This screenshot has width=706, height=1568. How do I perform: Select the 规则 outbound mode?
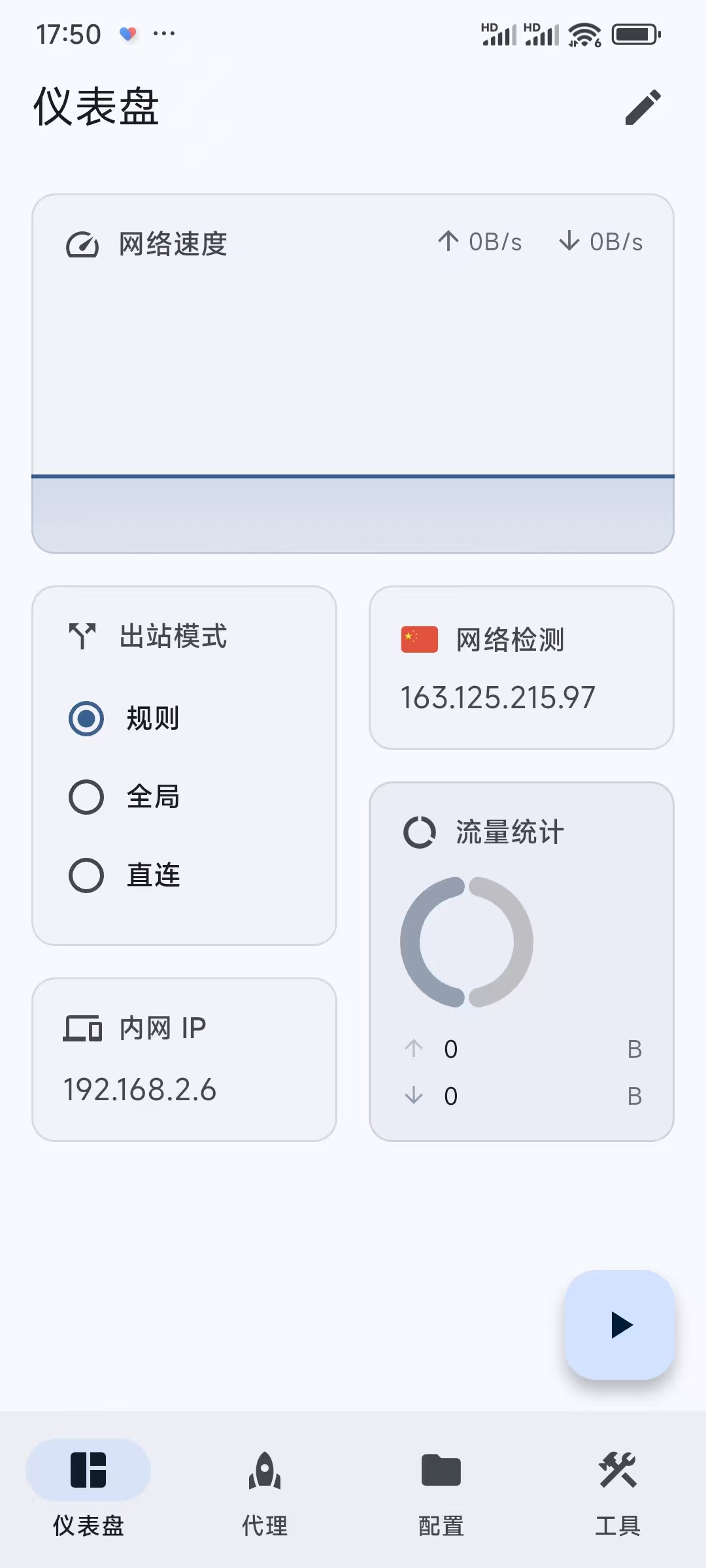pyautogui.click(x=86, y=719)
